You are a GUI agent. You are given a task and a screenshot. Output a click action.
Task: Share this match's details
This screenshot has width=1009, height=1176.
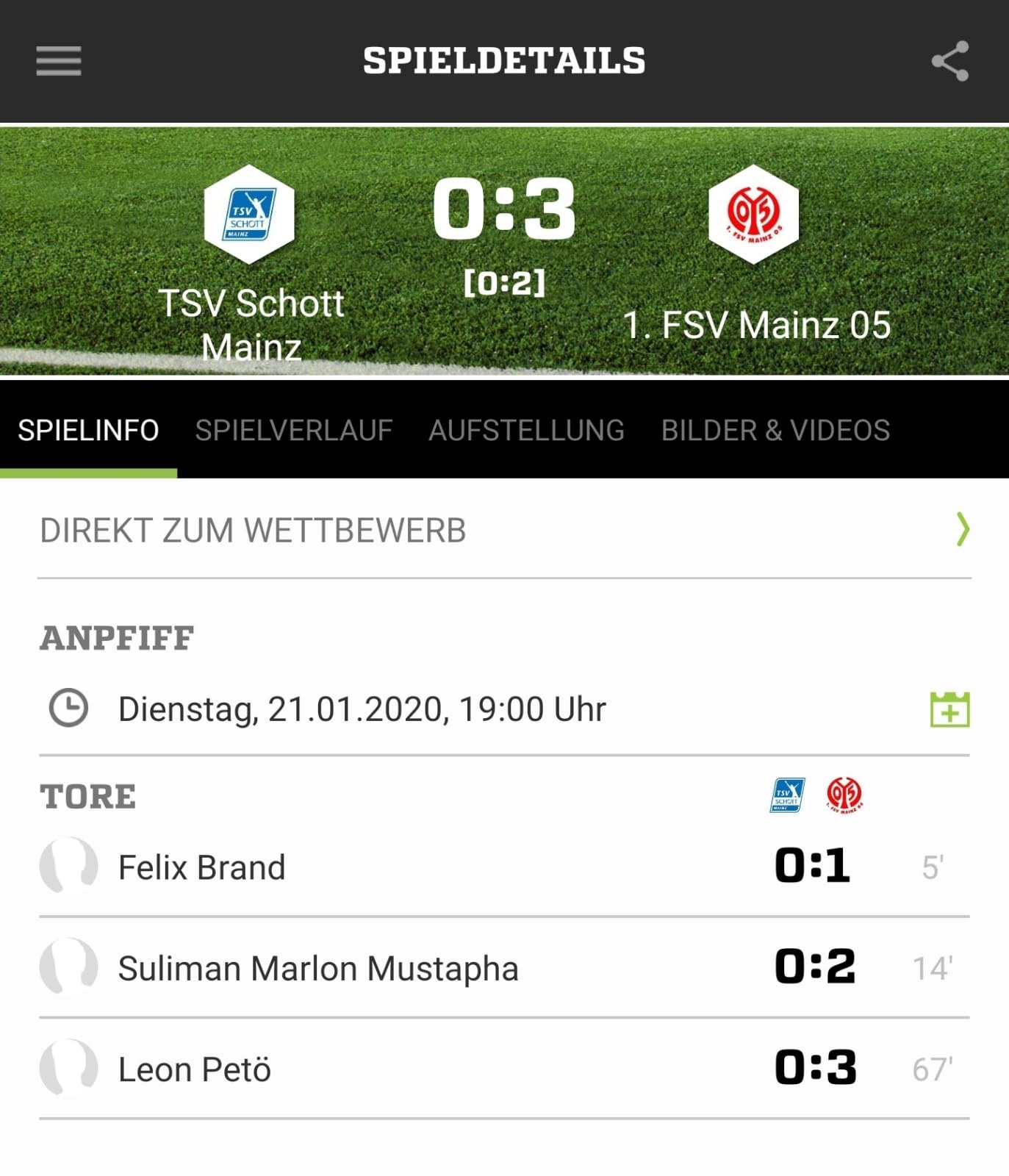pyautogui.click(x=949, y=61)
